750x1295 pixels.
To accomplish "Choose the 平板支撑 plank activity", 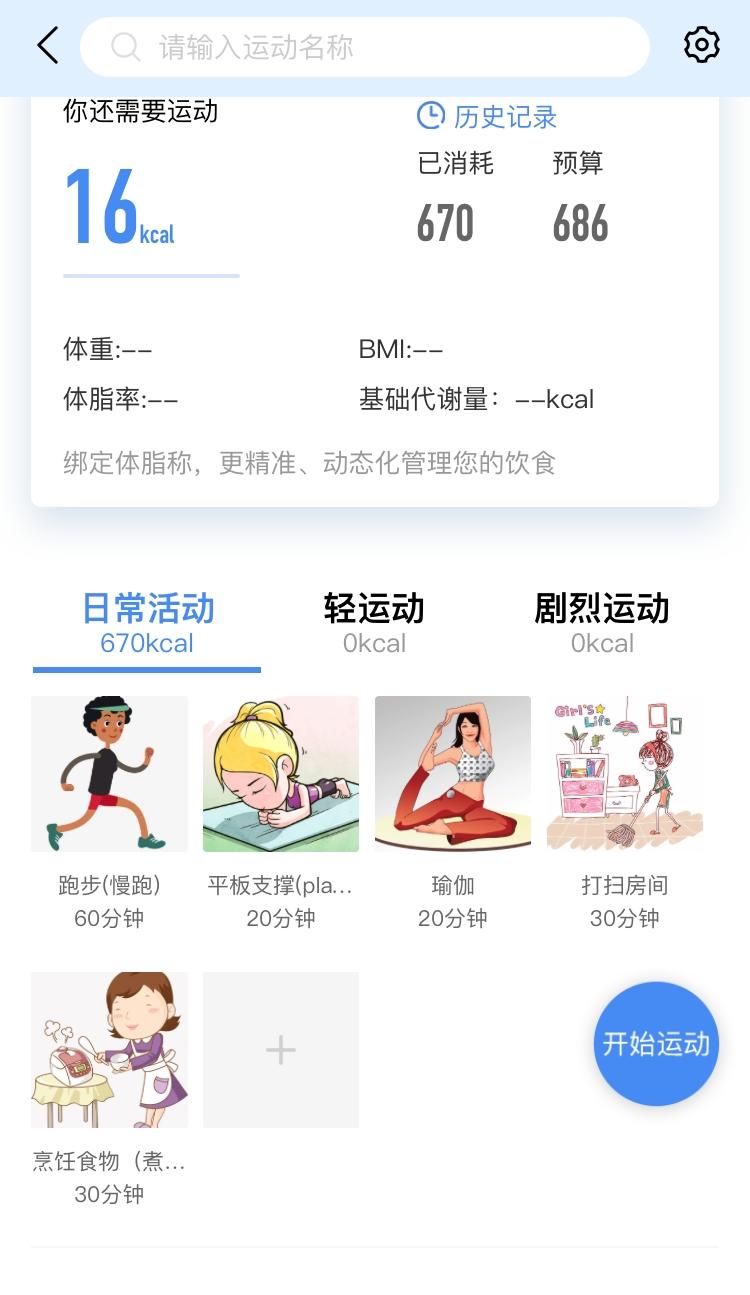I will (x=281, y=774).
